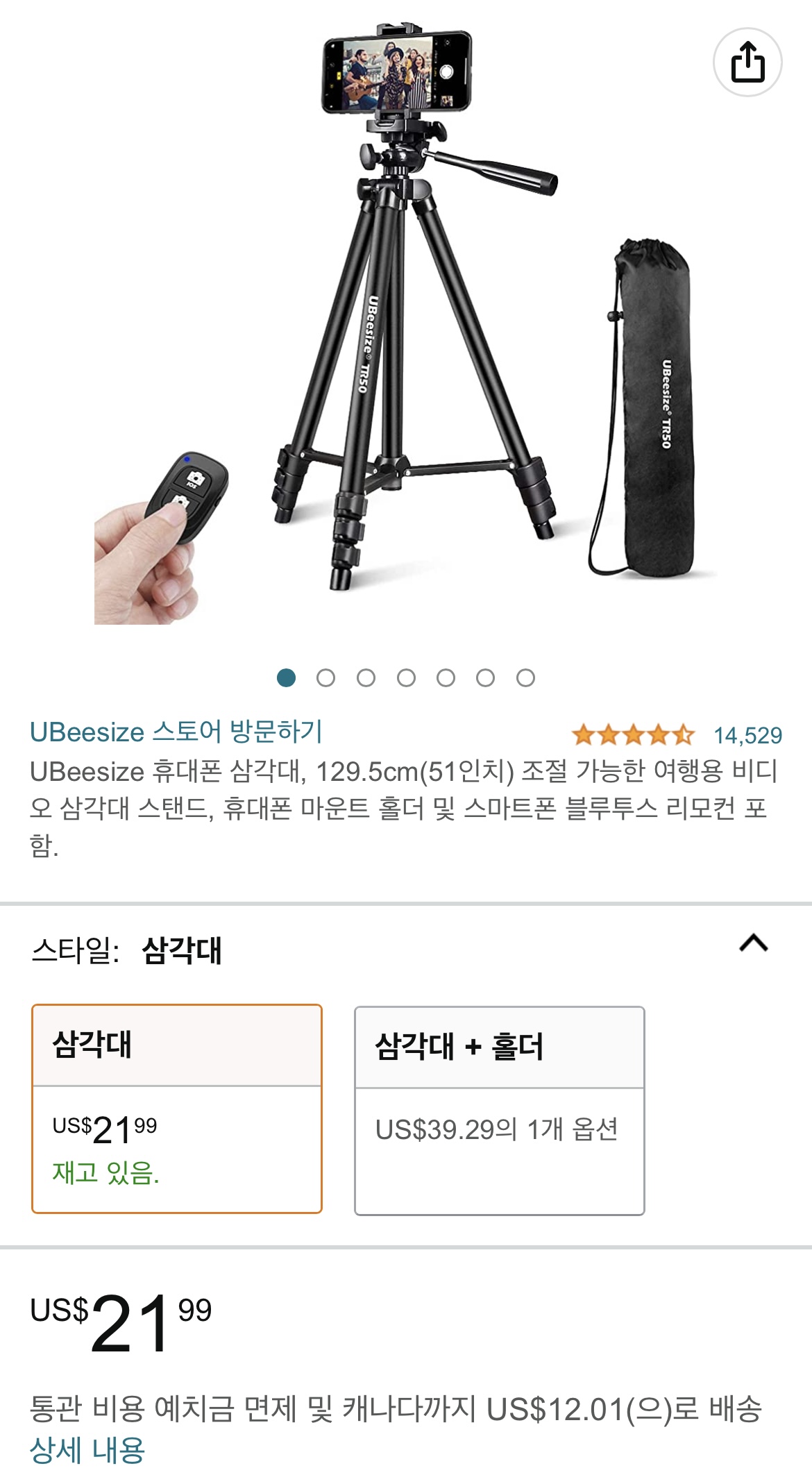Share this tripod product
Viewport: 812px width, 1475px height.
[747, 62]
